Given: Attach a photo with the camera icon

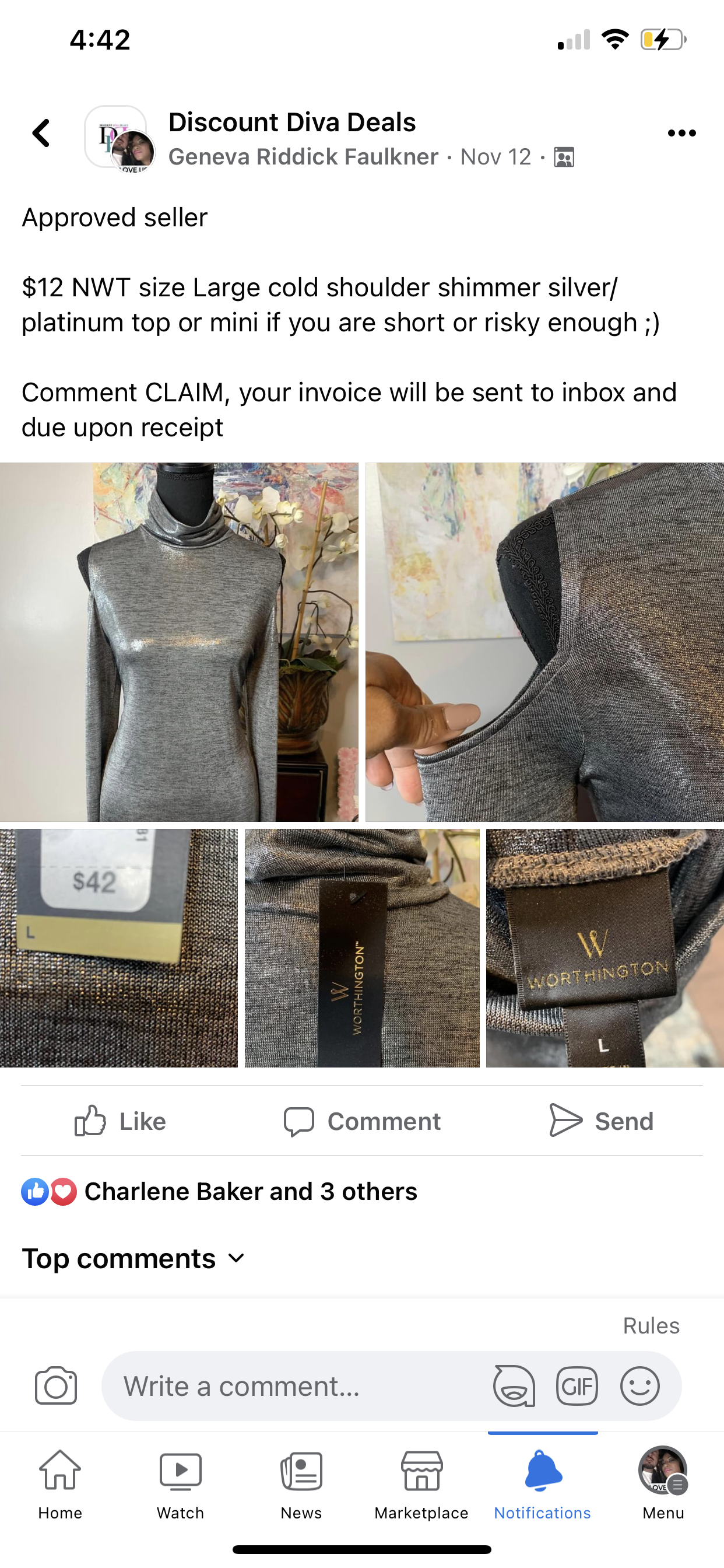Looking at the screenshot, I should click(x=56, y=1386).
